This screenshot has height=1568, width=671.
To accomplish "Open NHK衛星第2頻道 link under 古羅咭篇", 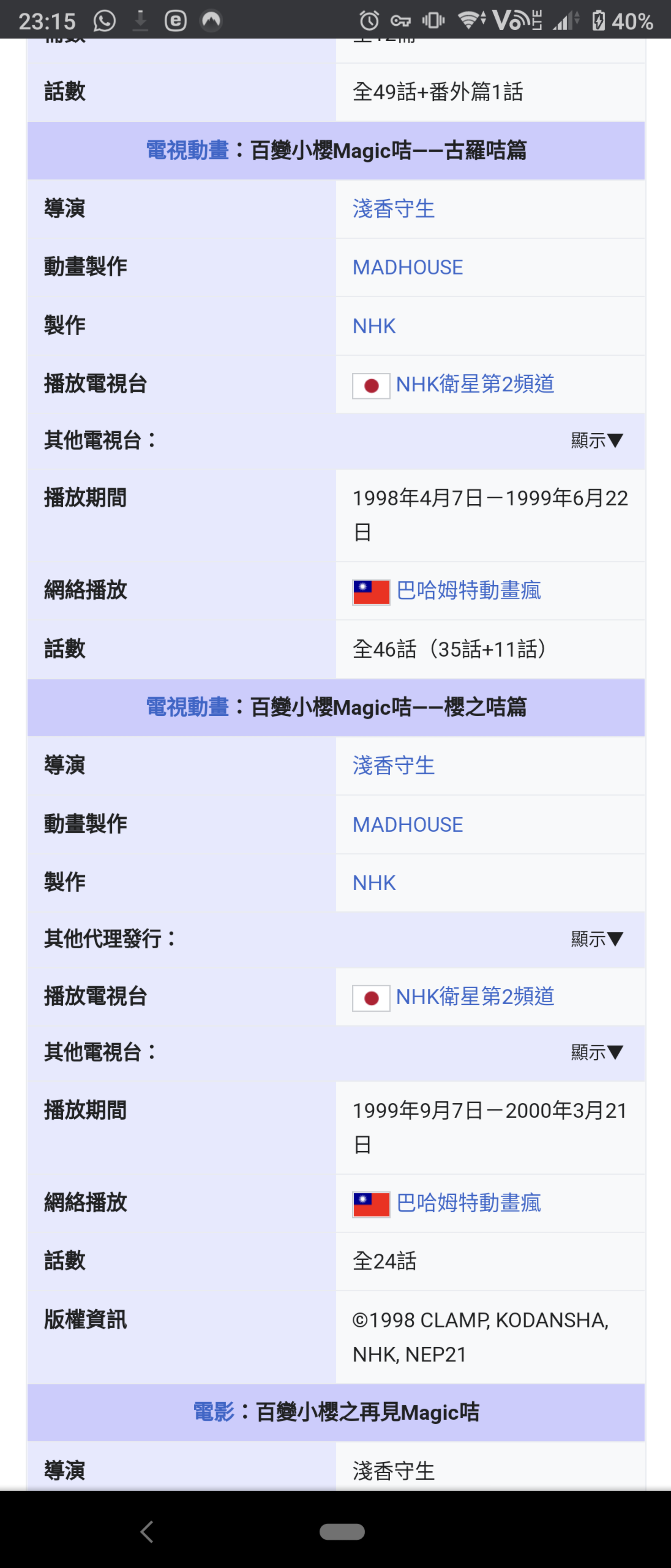I will coord(475,384).
